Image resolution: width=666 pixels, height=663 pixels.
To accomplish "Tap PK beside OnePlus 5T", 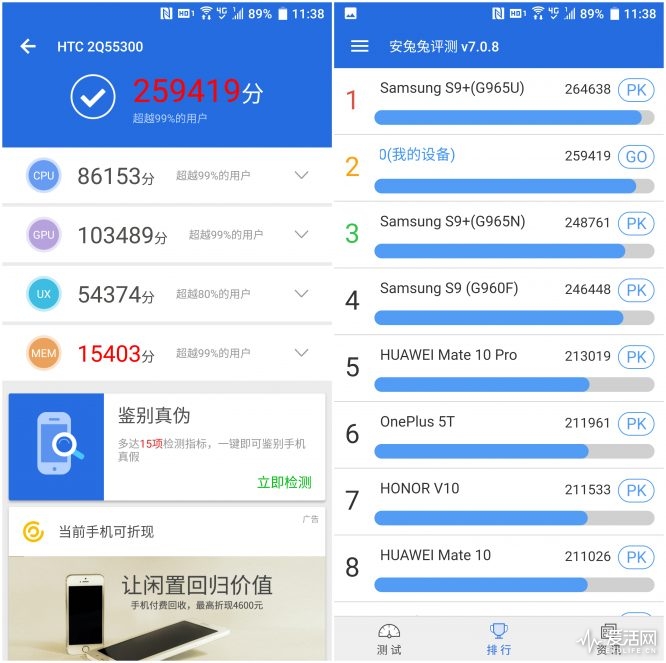I will [x=636, y=424].
